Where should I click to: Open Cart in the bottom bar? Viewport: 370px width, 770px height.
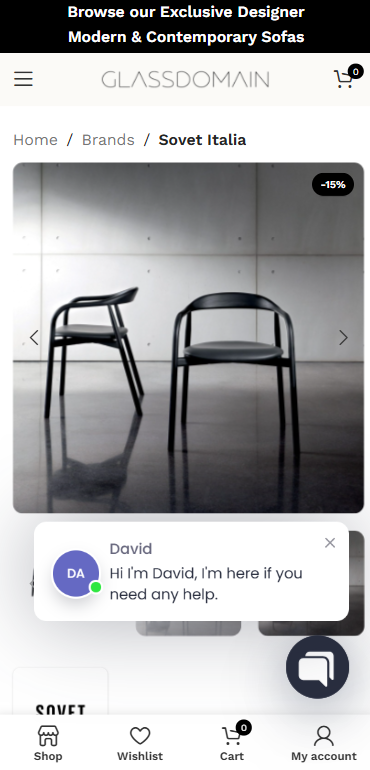[232, 743]
